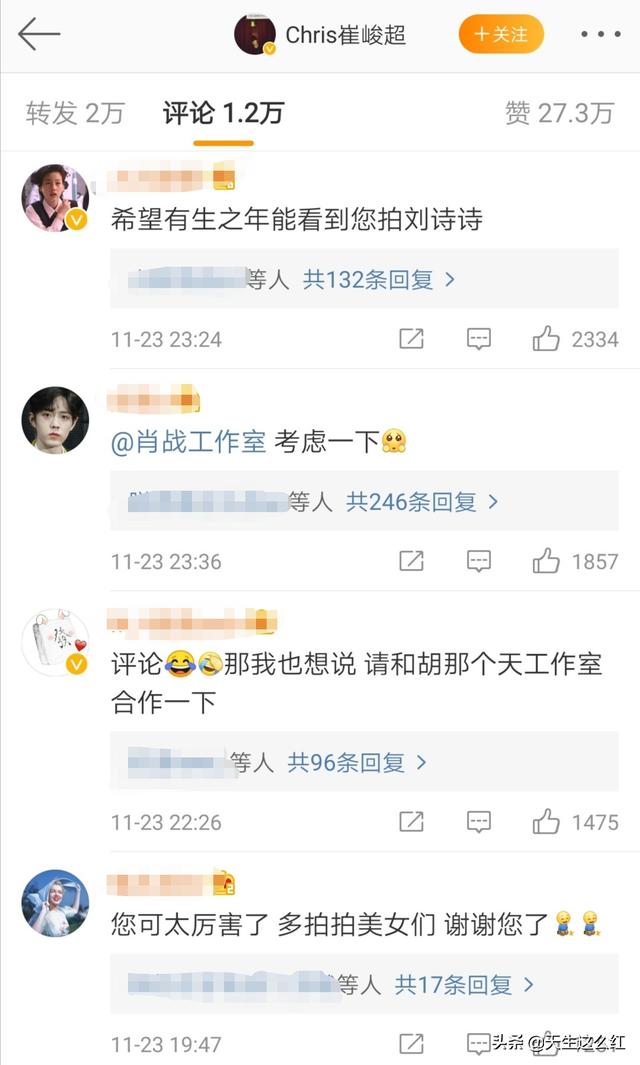The image size is (640, 1065).
Task: Open the three-dot overflow menu
Action: tap(600, 35)
